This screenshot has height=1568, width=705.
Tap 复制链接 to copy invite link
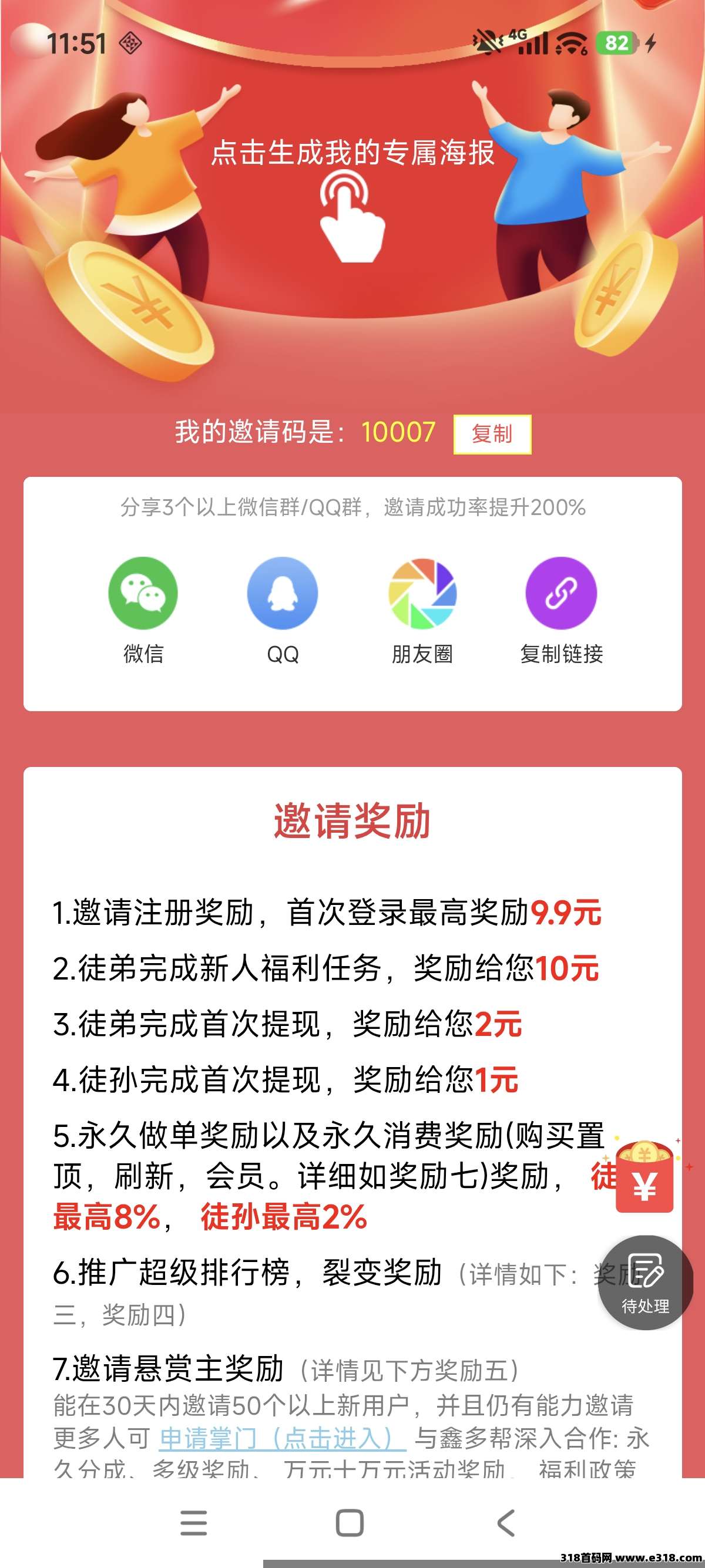tap(560, 594)
